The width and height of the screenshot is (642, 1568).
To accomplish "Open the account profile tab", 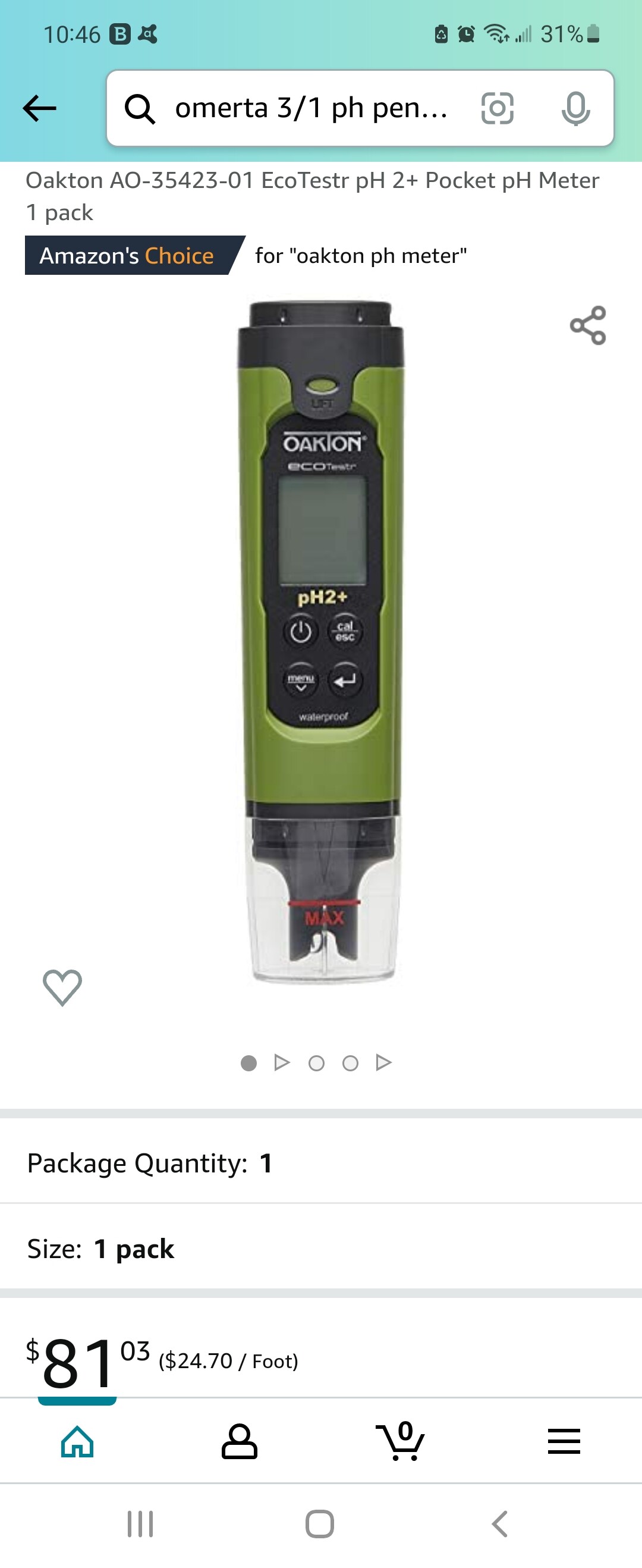I will [239, 1441].
